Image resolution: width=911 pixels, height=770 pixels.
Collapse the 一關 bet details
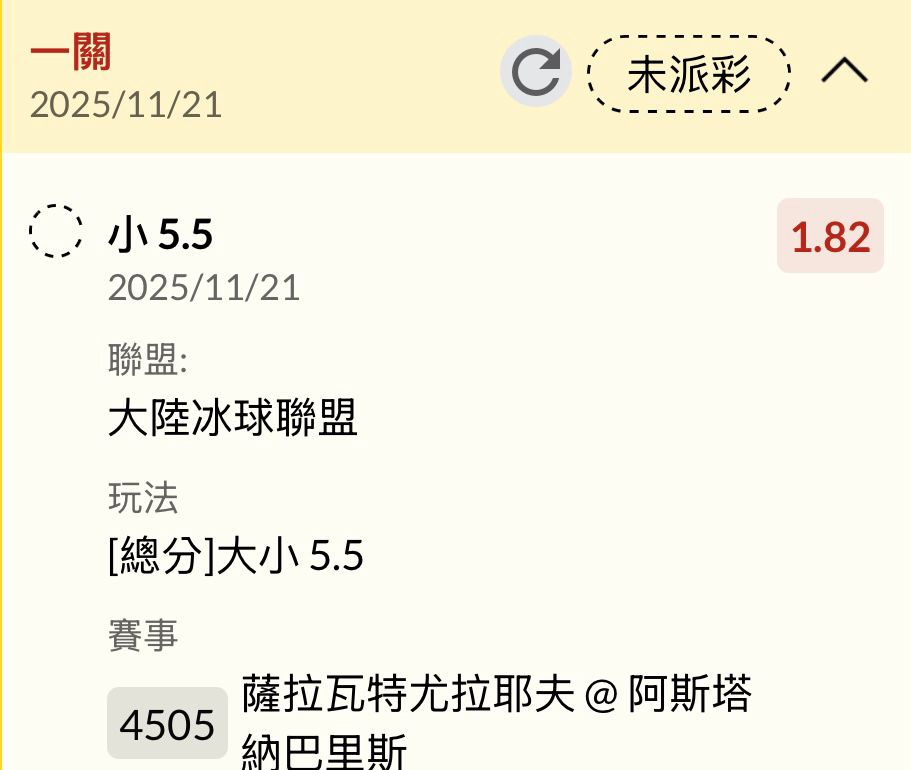845,72
